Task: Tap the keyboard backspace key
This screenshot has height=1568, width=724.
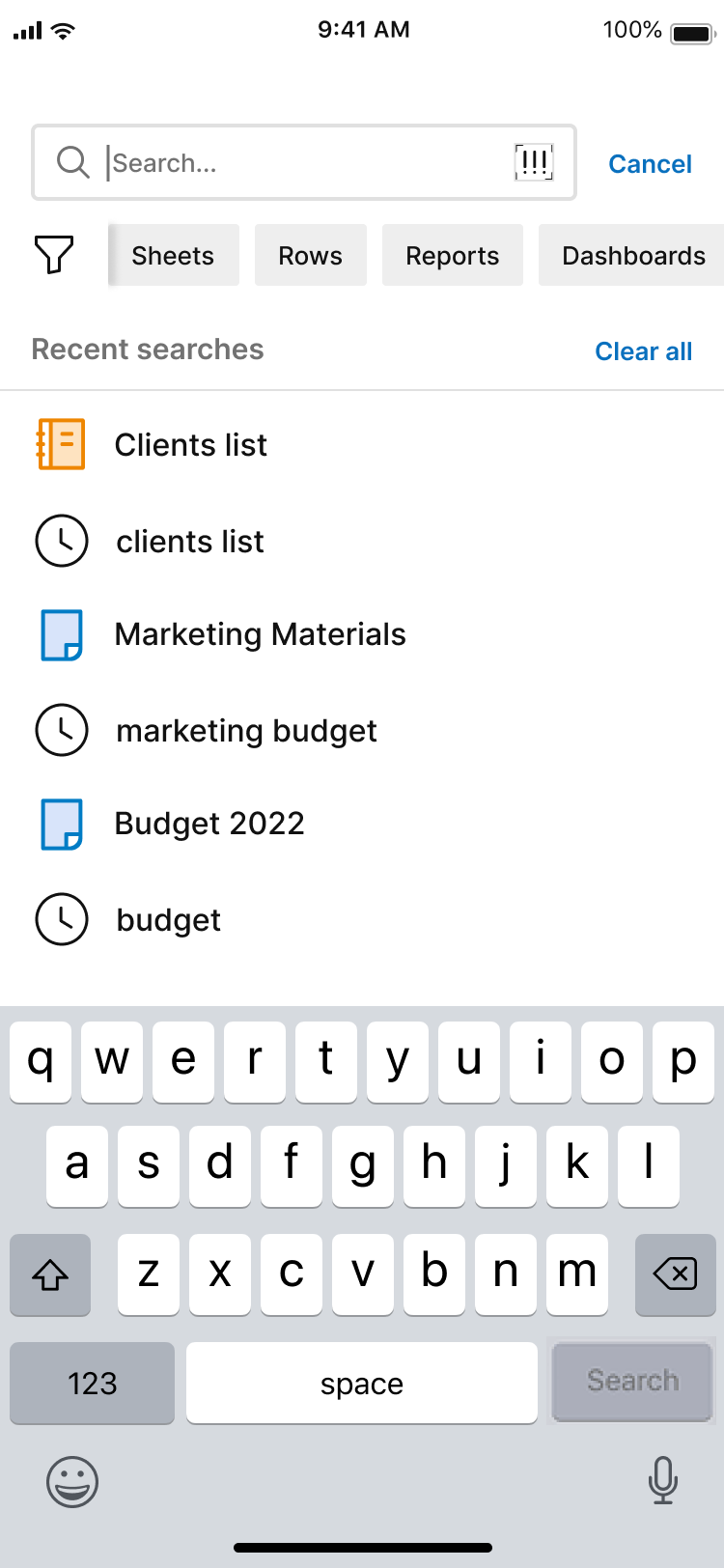Action: pos(675,1274)
